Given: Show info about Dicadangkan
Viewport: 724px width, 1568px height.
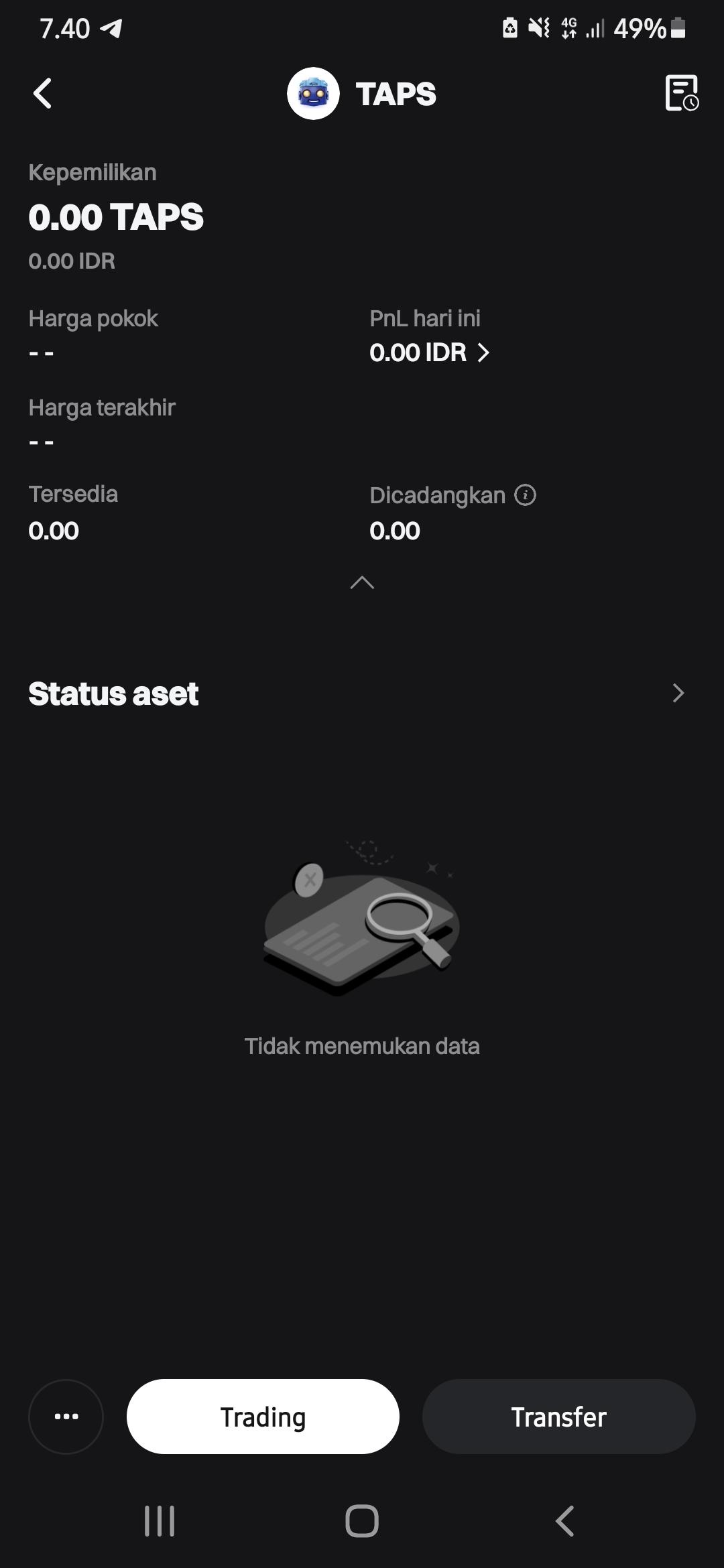Looking at the screenshot, I should pos(525,495).
